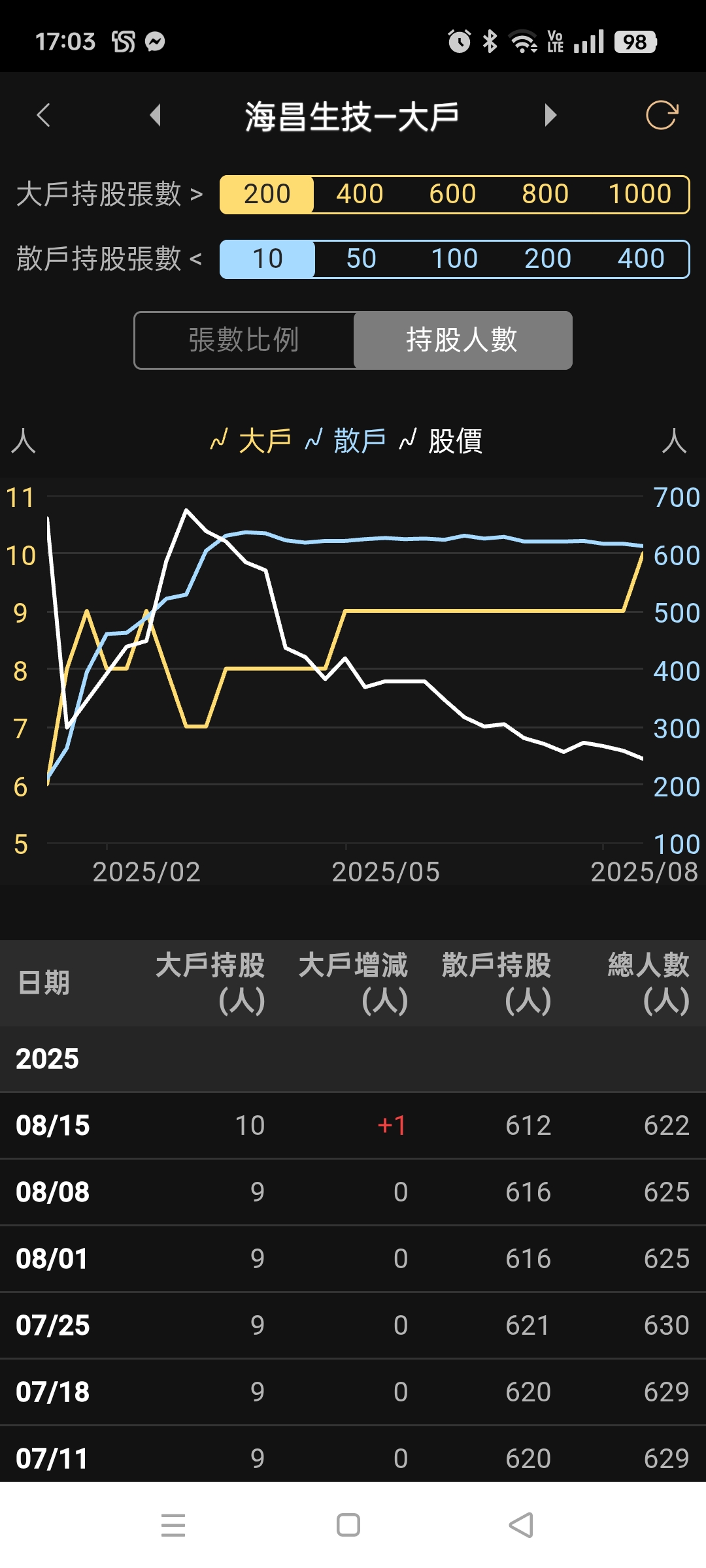This screenshot has height=1568, width=706.
Task: Go to the home screen
Action: pyautogui.click(x=348, y=1525)
